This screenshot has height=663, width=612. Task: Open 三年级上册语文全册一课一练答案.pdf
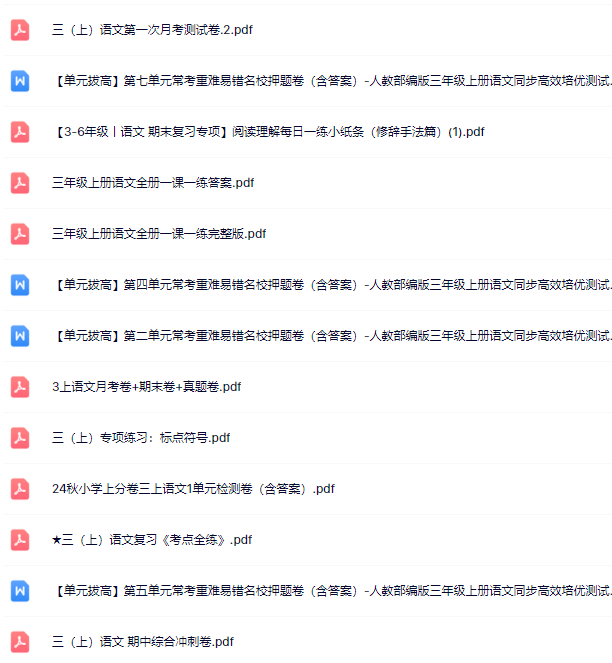click(153, 183)
